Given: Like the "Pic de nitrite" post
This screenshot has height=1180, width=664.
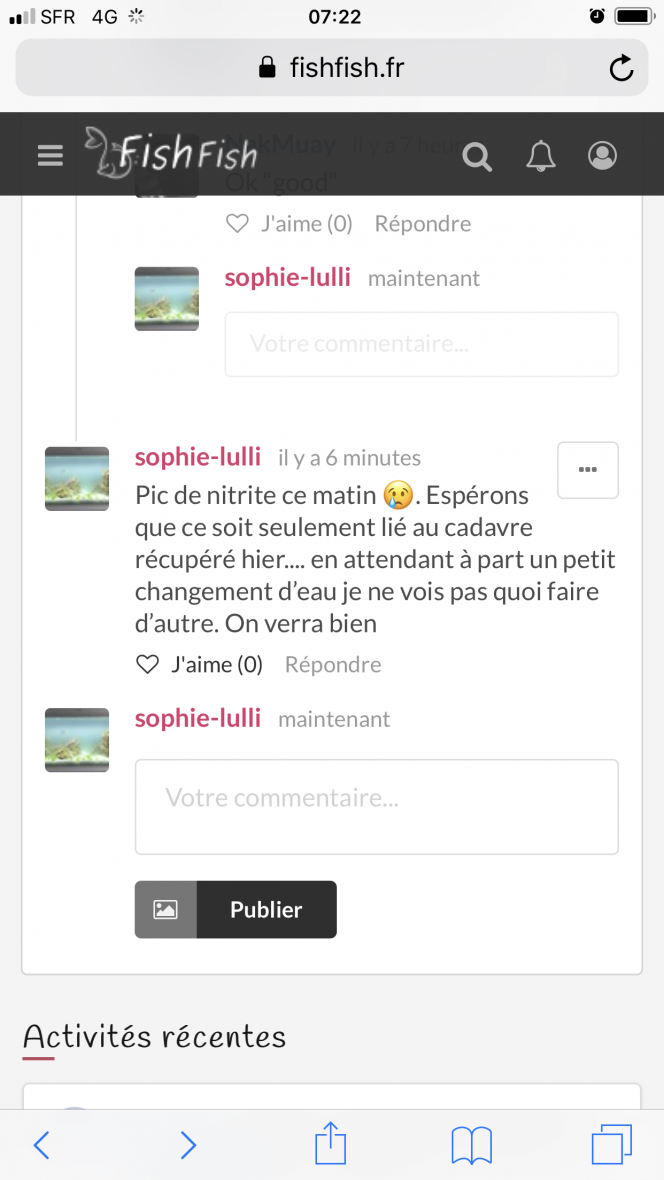Looking at the screenshot, I should [x=200, y=665].
